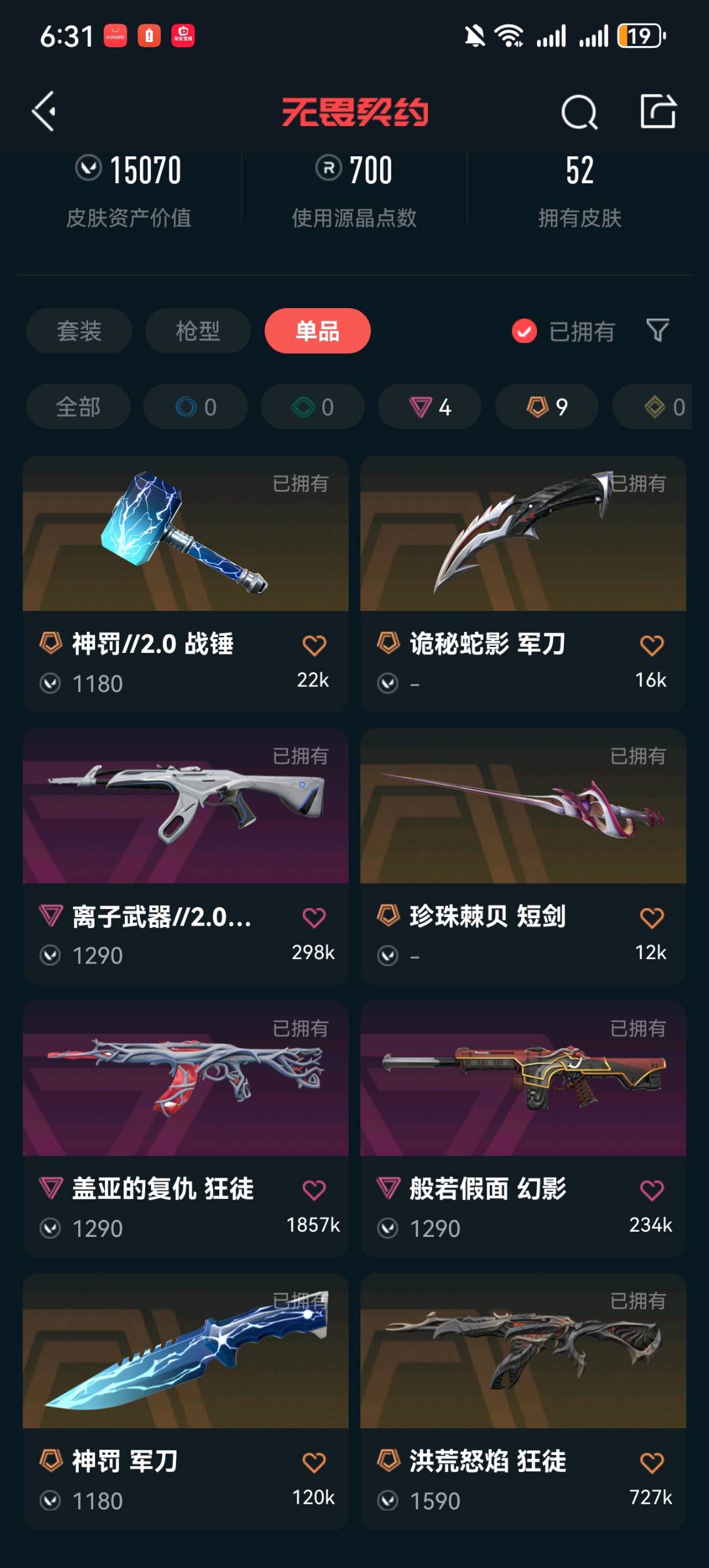Share this skin collection page
Image resolution: width=709 pixels, height=1568 pixels.
658,112
